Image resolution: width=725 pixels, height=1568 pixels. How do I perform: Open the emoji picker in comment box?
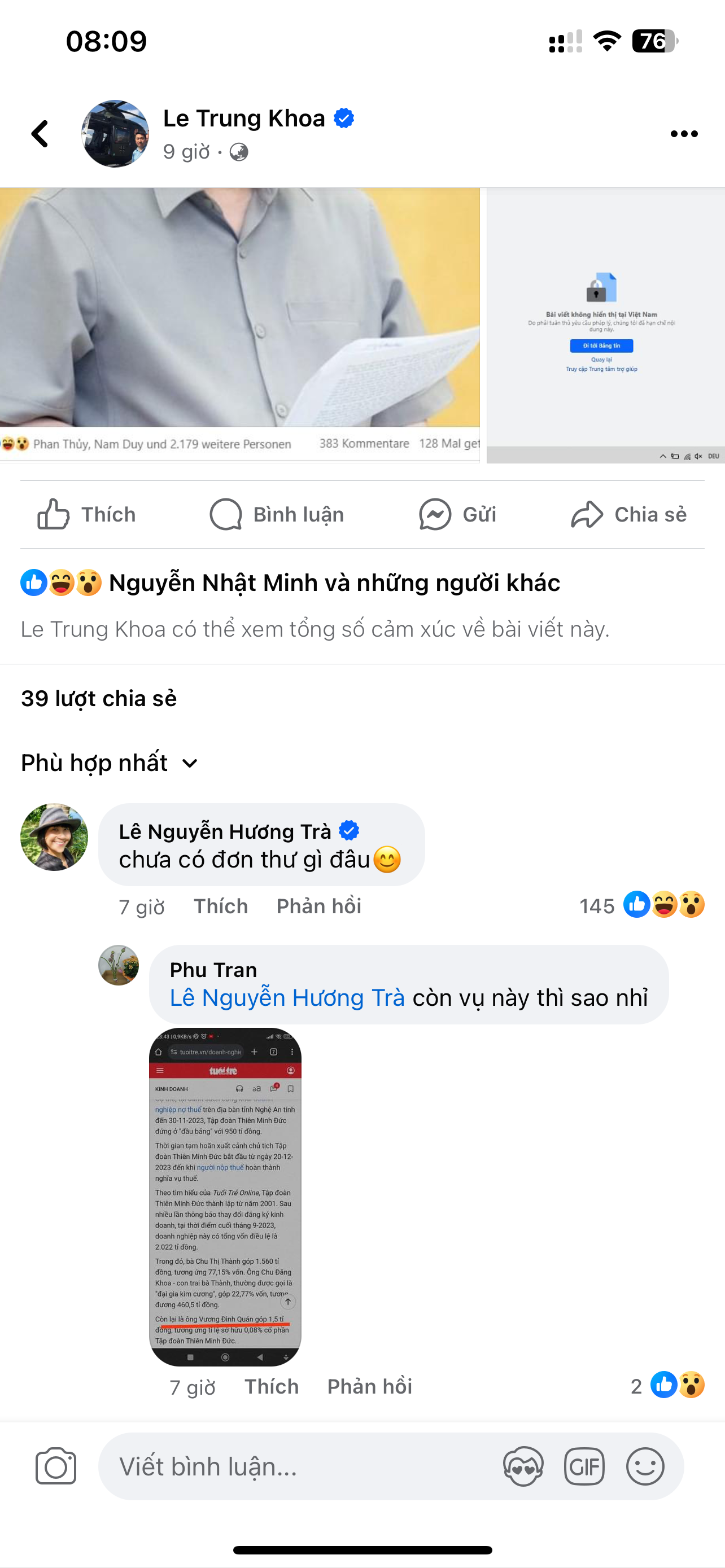[645, 1466]
